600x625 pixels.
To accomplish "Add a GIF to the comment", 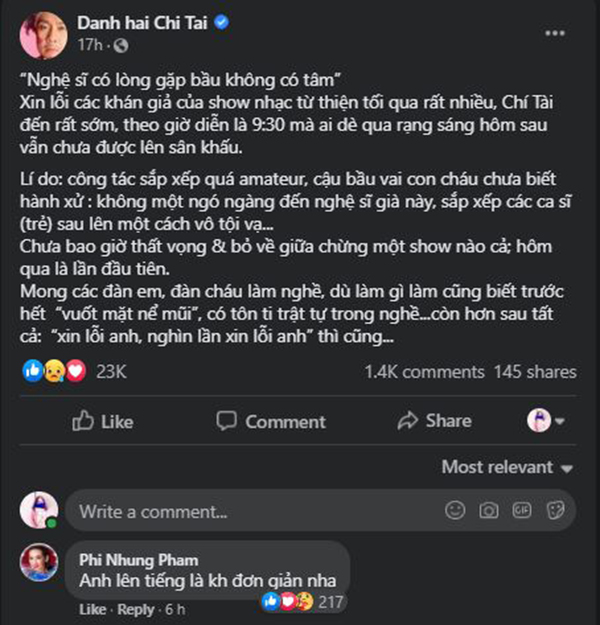I will click(521, 511).
